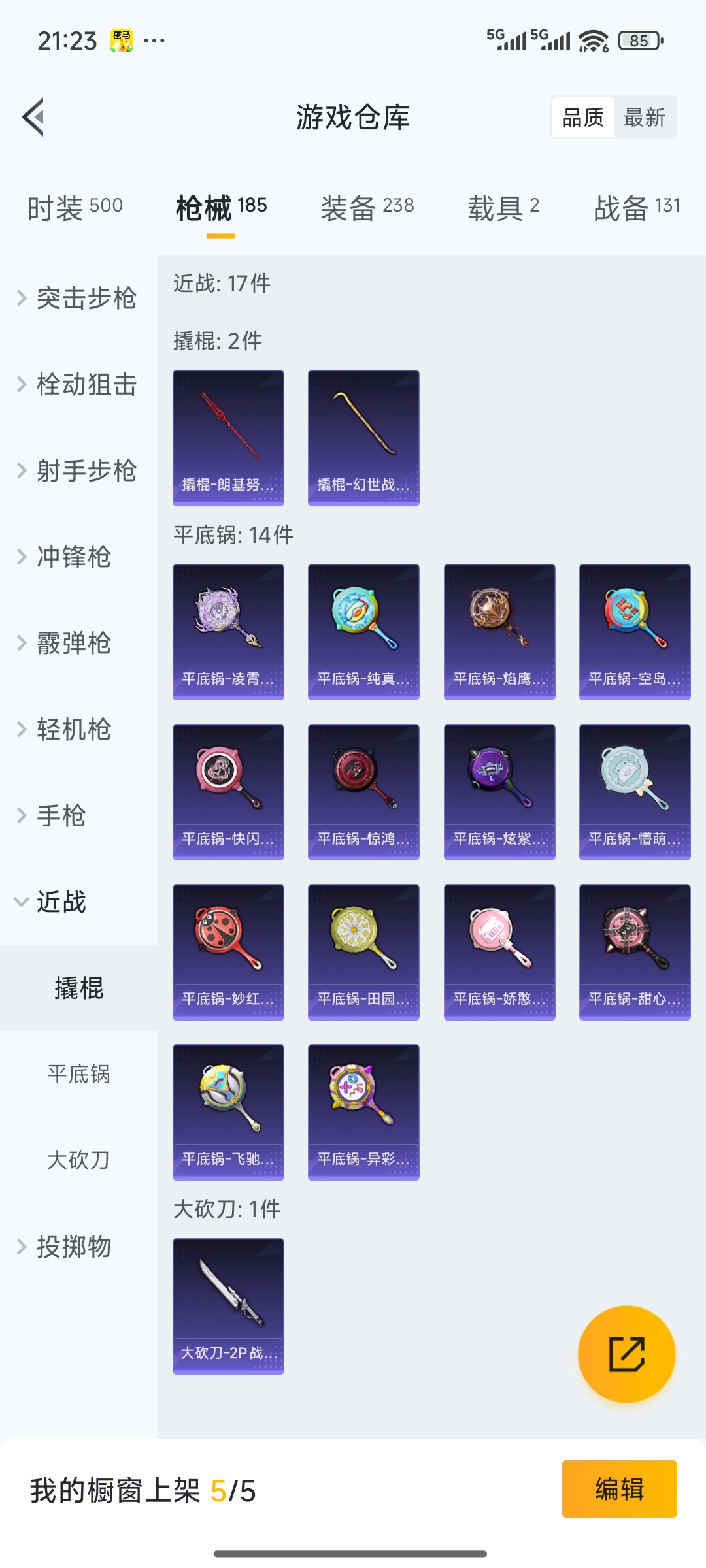
Task: Switch to the 装备 tab
Action: [367, 208]
